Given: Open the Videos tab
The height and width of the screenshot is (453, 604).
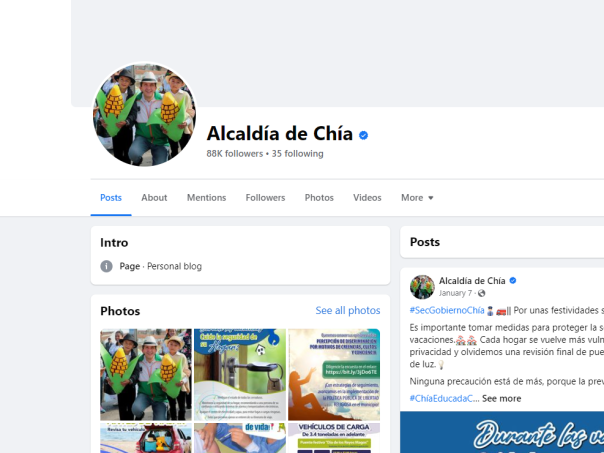Looking at the screenshot, I should tap(367, 198).
